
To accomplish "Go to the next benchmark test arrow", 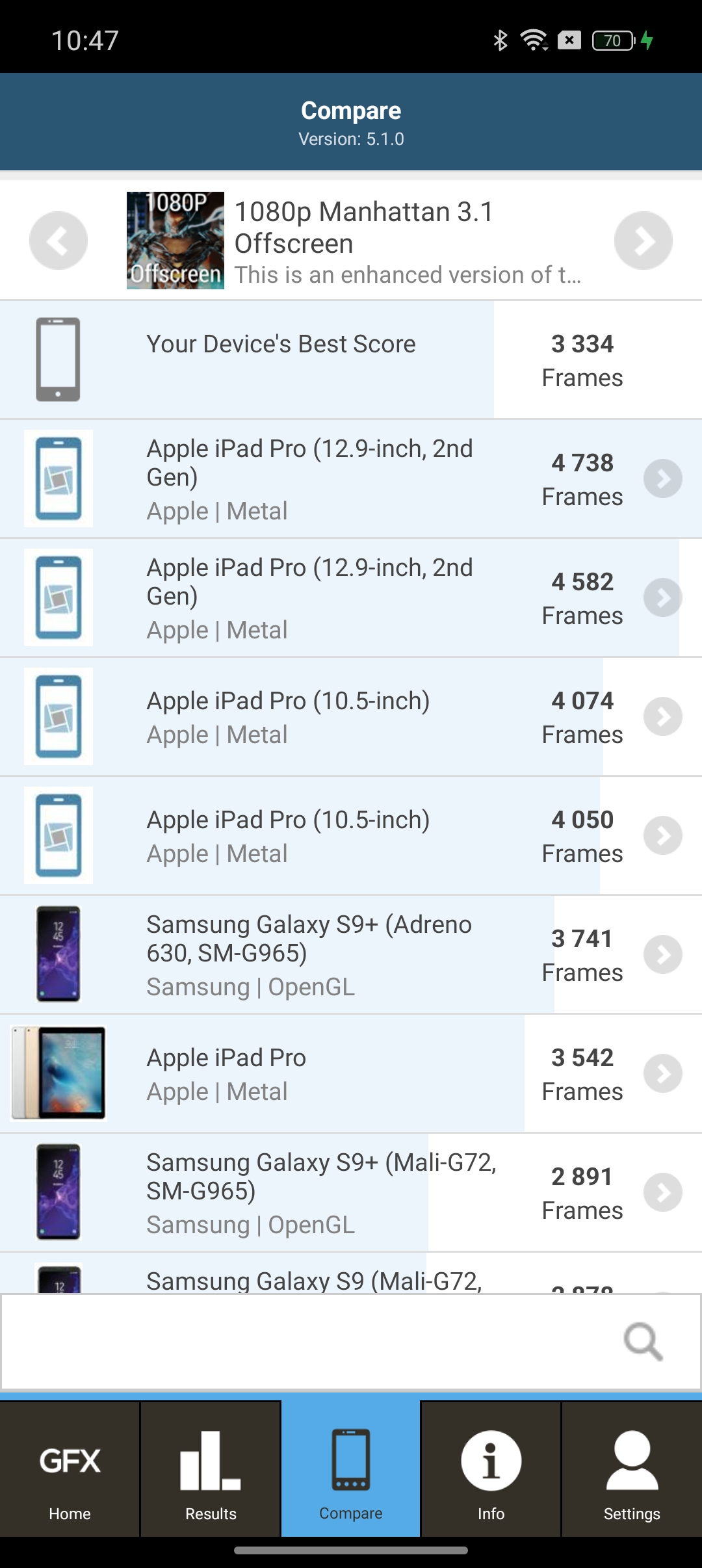I will 643,241.
